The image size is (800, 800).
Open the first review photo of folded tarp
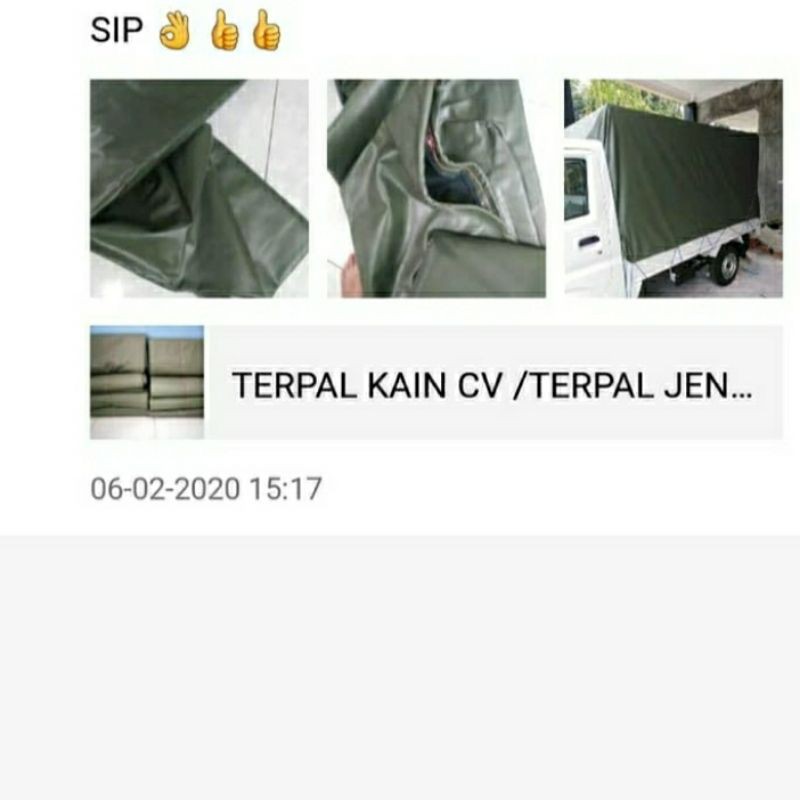(199, 188)
